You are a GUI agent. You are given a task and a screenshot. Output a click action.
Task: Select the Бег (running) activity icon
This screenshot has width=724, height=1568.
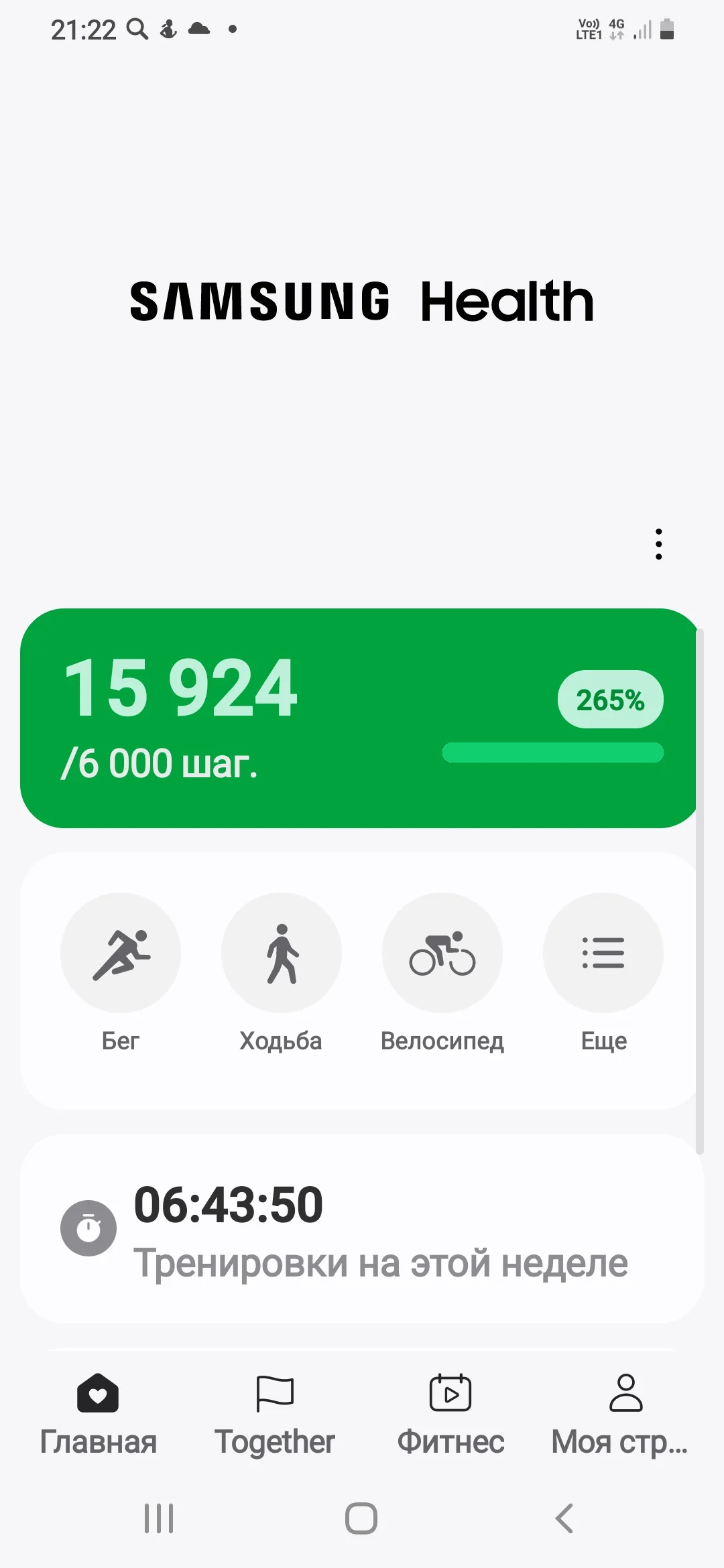point(121,952)
